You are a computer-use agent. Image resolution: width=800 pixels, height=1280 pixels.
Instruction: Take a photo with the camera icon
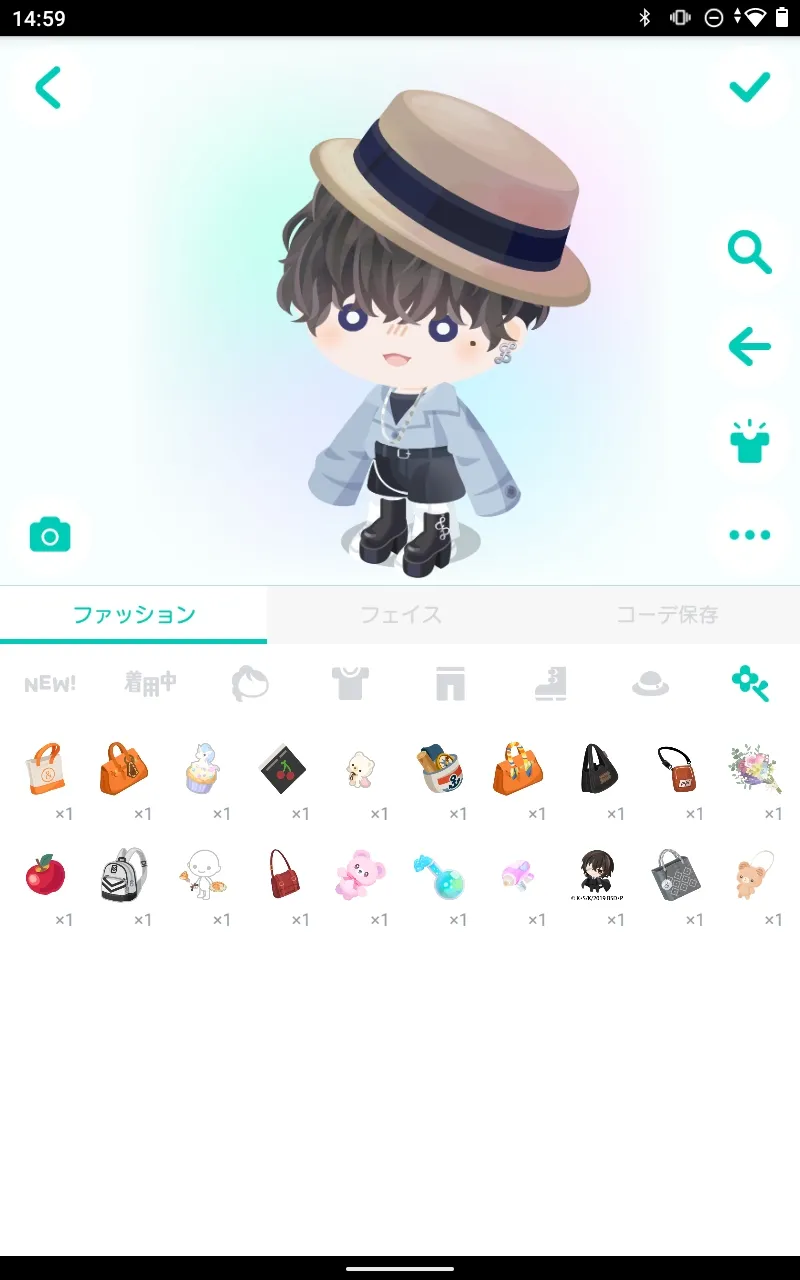point(50,535)
